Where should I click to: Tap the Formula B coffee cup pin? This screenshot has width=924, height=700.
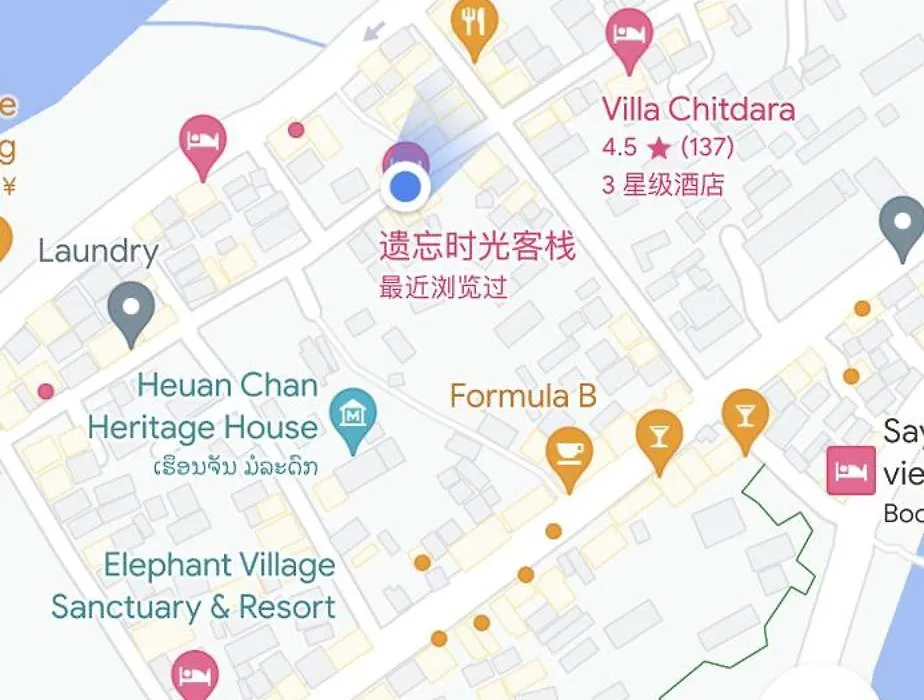point(568,454)
